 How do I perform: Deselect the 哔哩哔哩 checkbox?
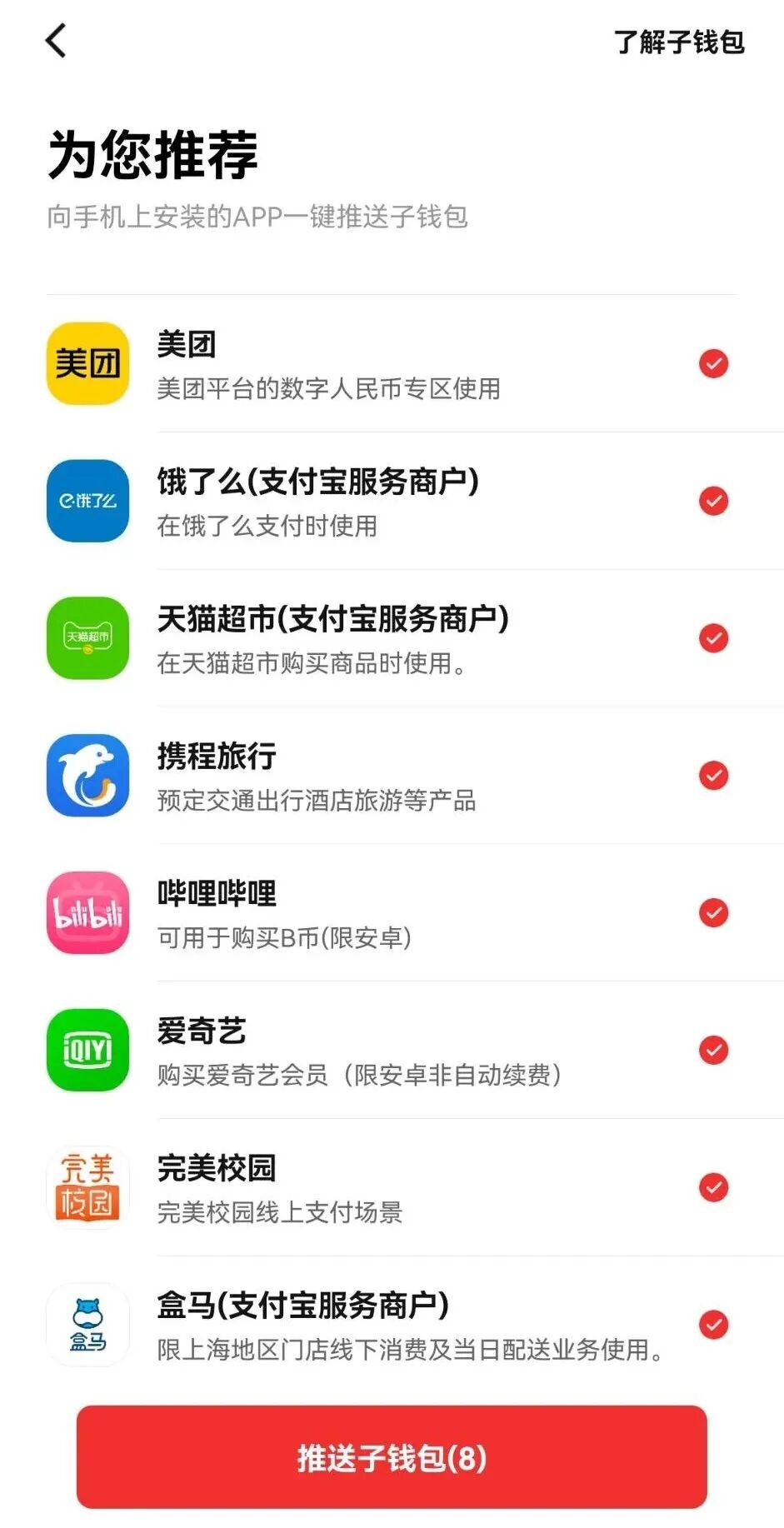point(713,913)
